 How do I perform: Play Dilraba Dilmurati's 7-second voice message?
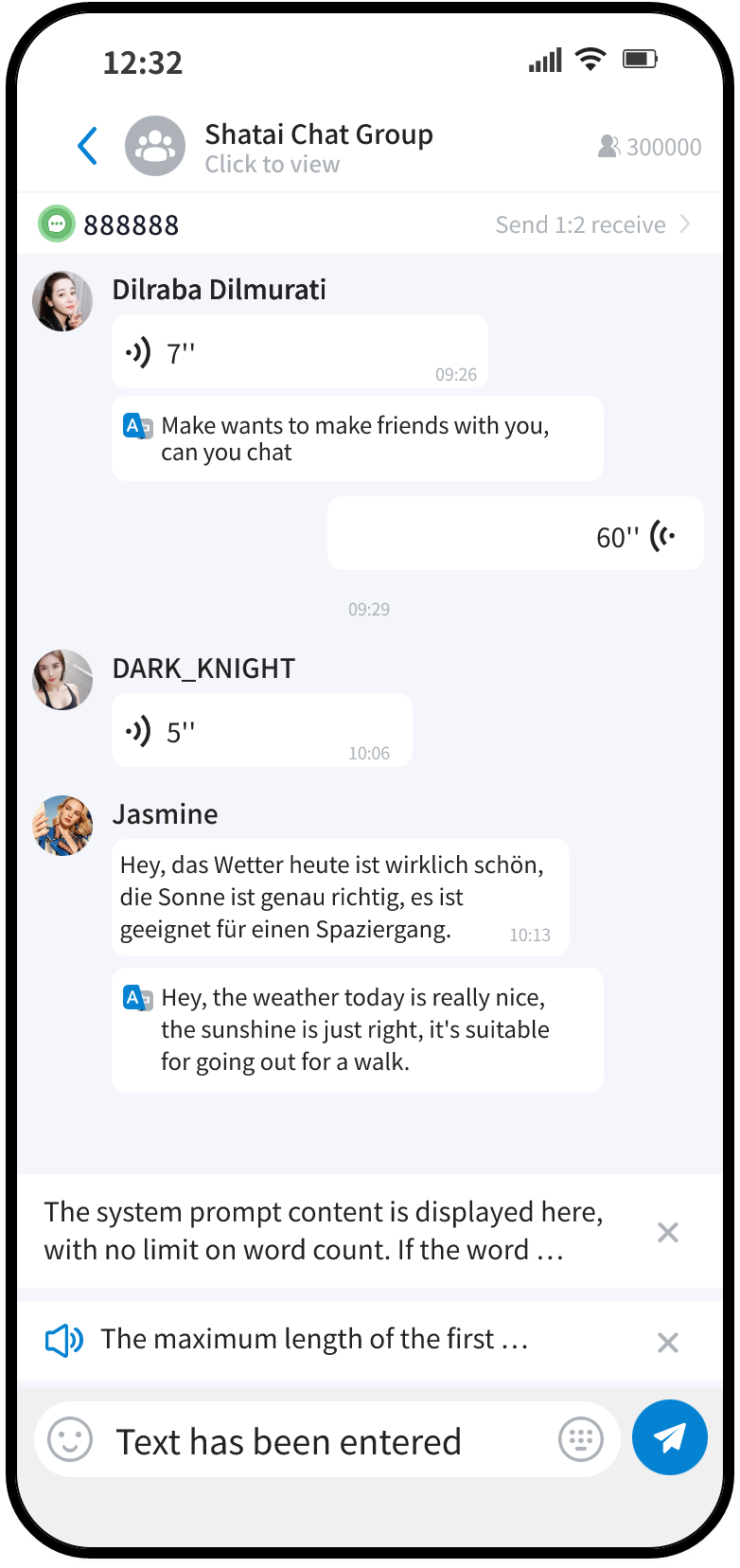click(x=299, y=352)
